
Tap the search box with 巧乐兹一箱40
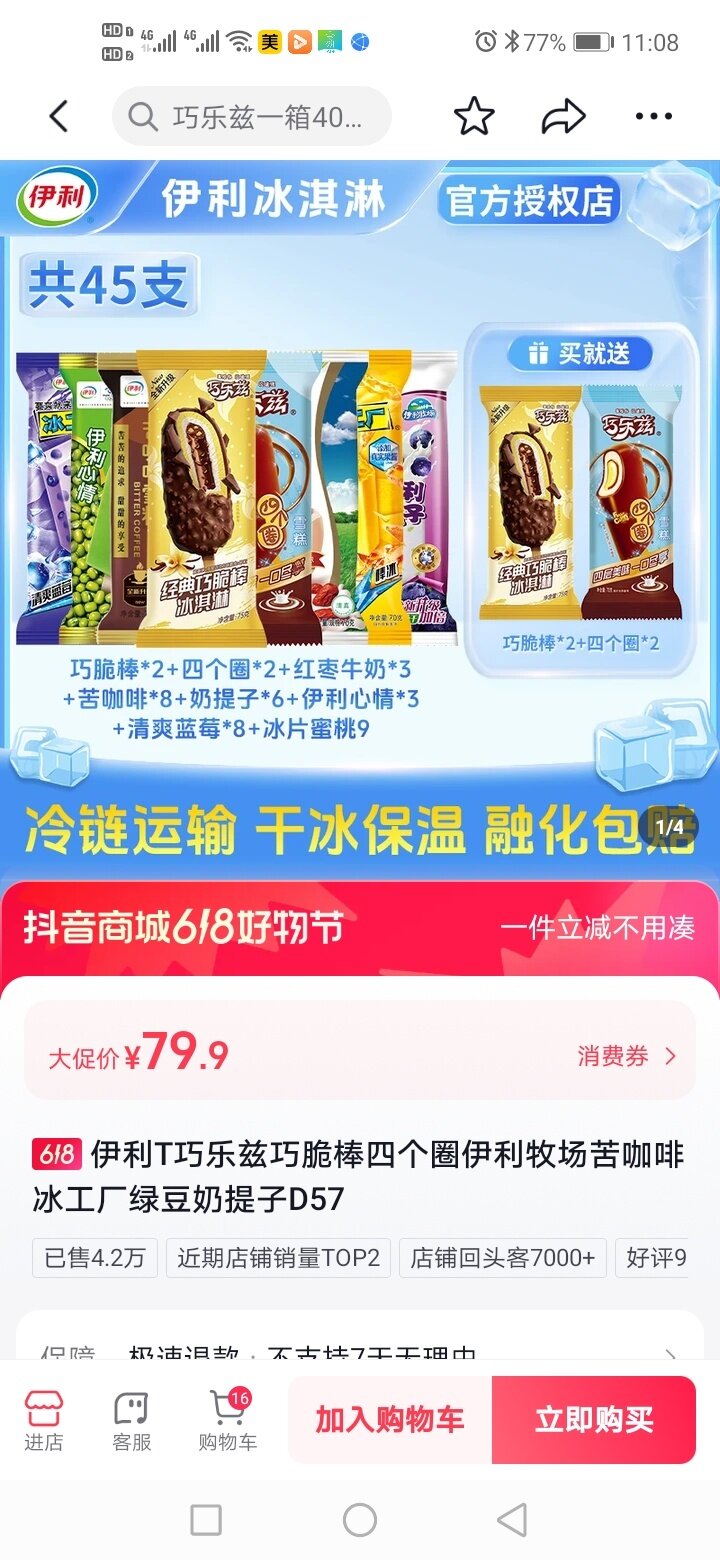coord(252,117)
